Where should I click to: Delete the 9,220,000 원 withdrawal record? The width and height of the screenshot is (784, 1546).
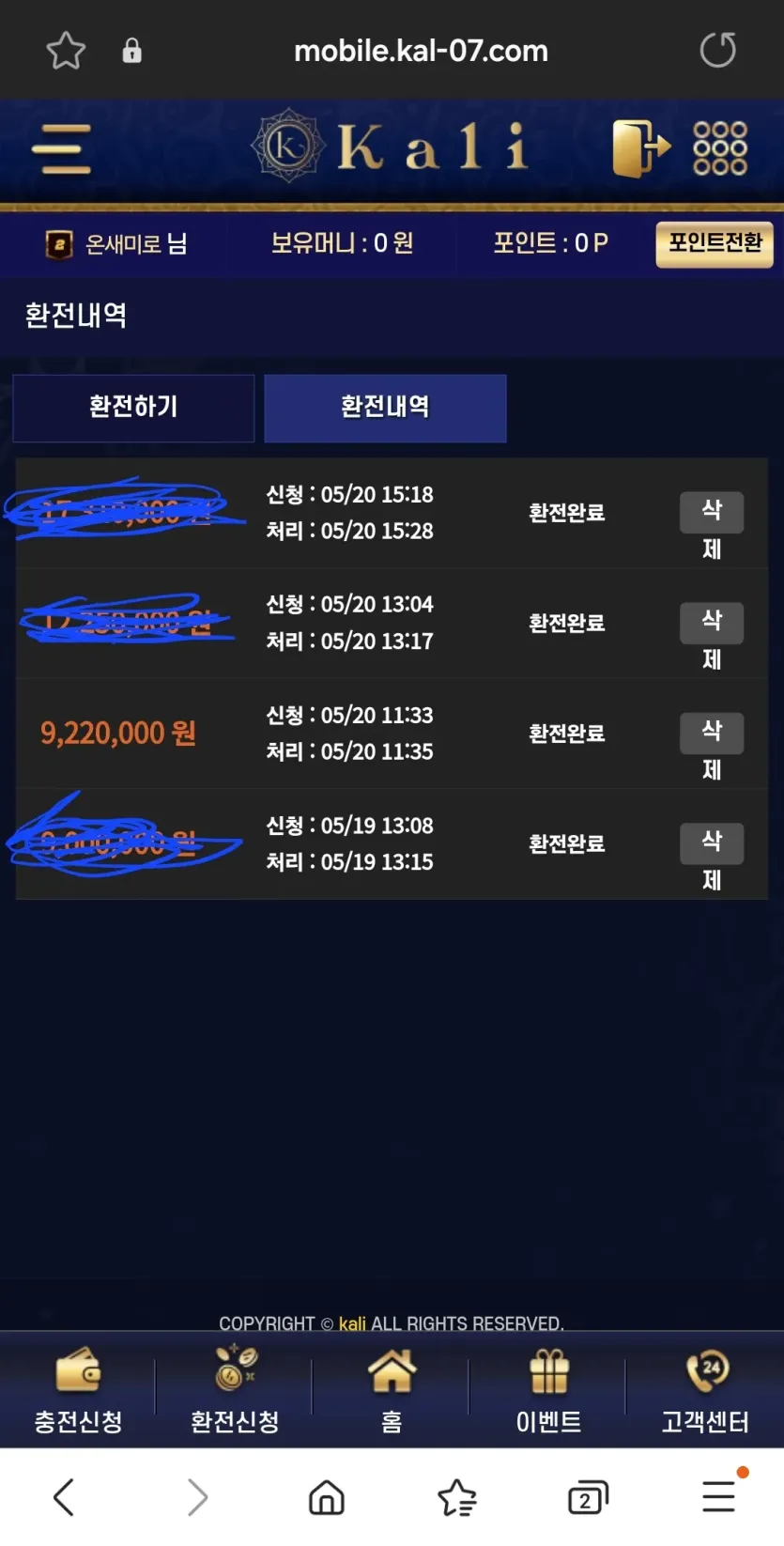pyautogui.click(x=711, y=733)
